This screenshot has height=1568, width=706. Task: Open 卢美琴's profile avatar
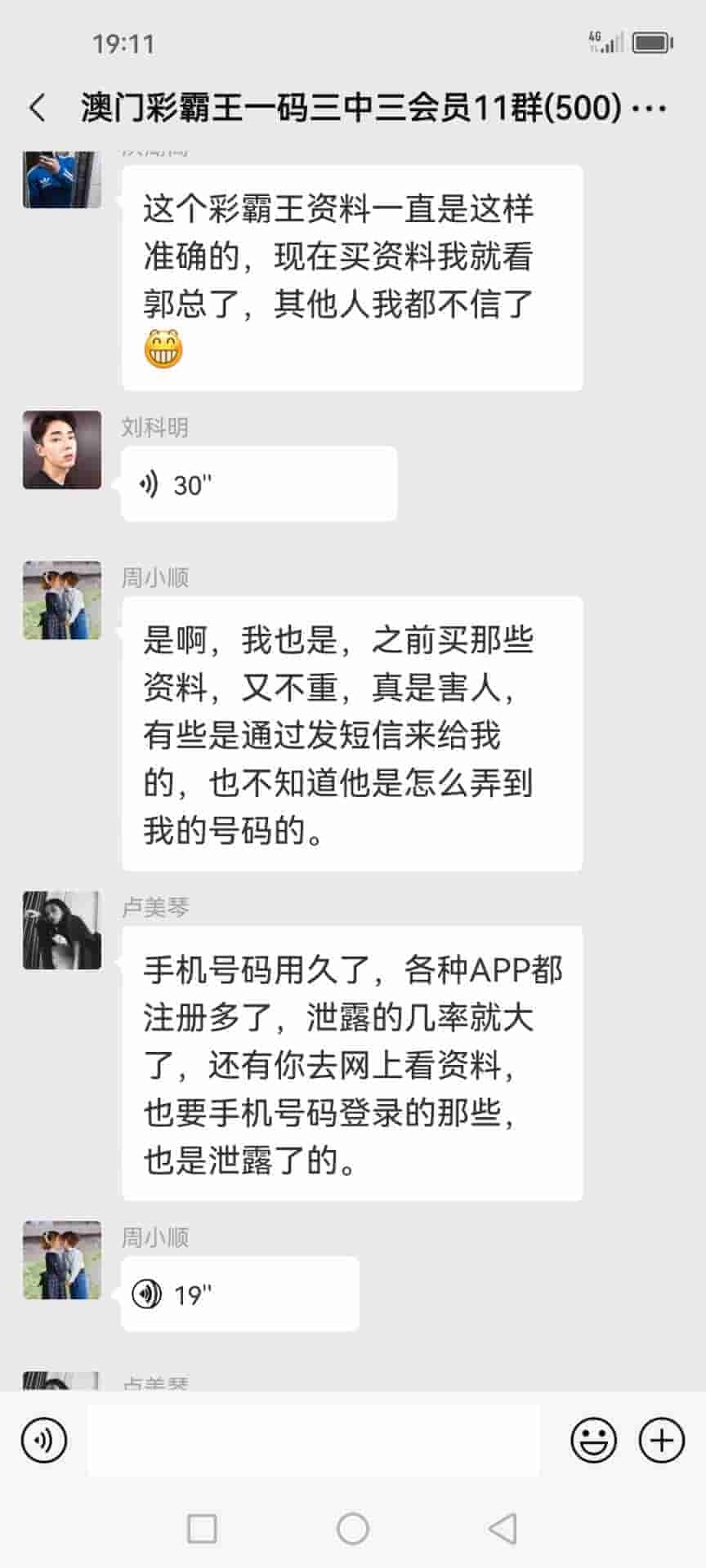pyautogui.click(x=62, y=930)
